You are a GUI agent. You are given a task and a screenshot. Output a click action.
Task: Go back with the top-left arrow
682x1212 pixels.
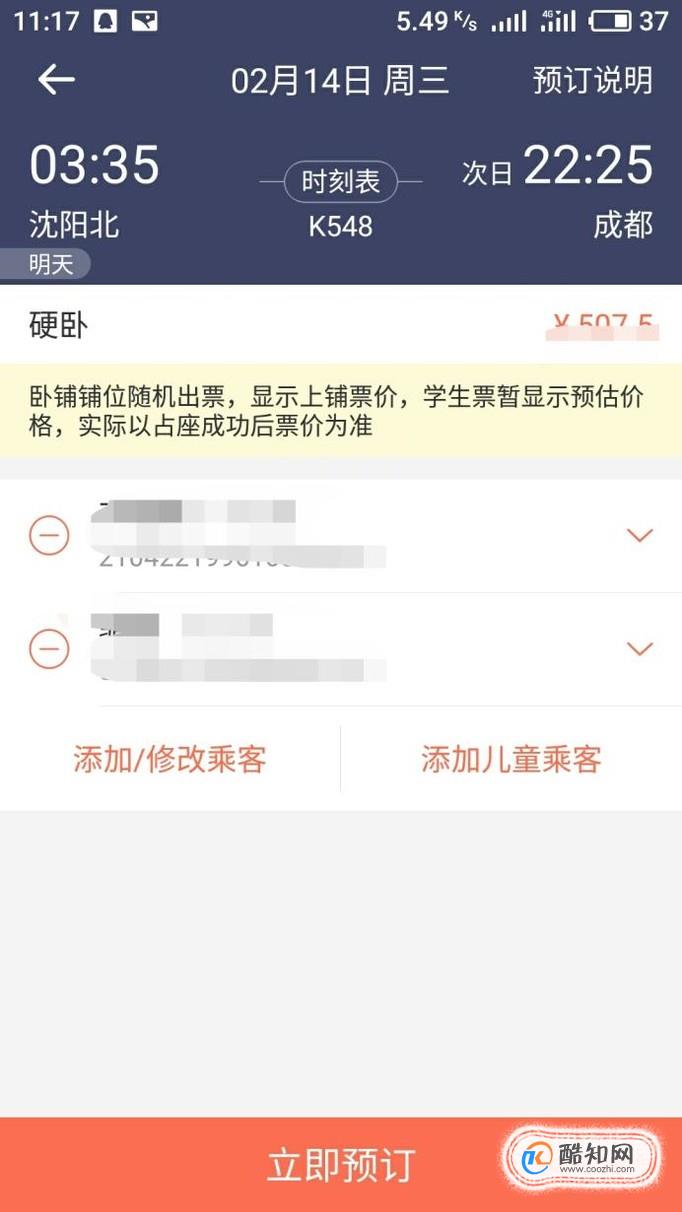(56, 80)
